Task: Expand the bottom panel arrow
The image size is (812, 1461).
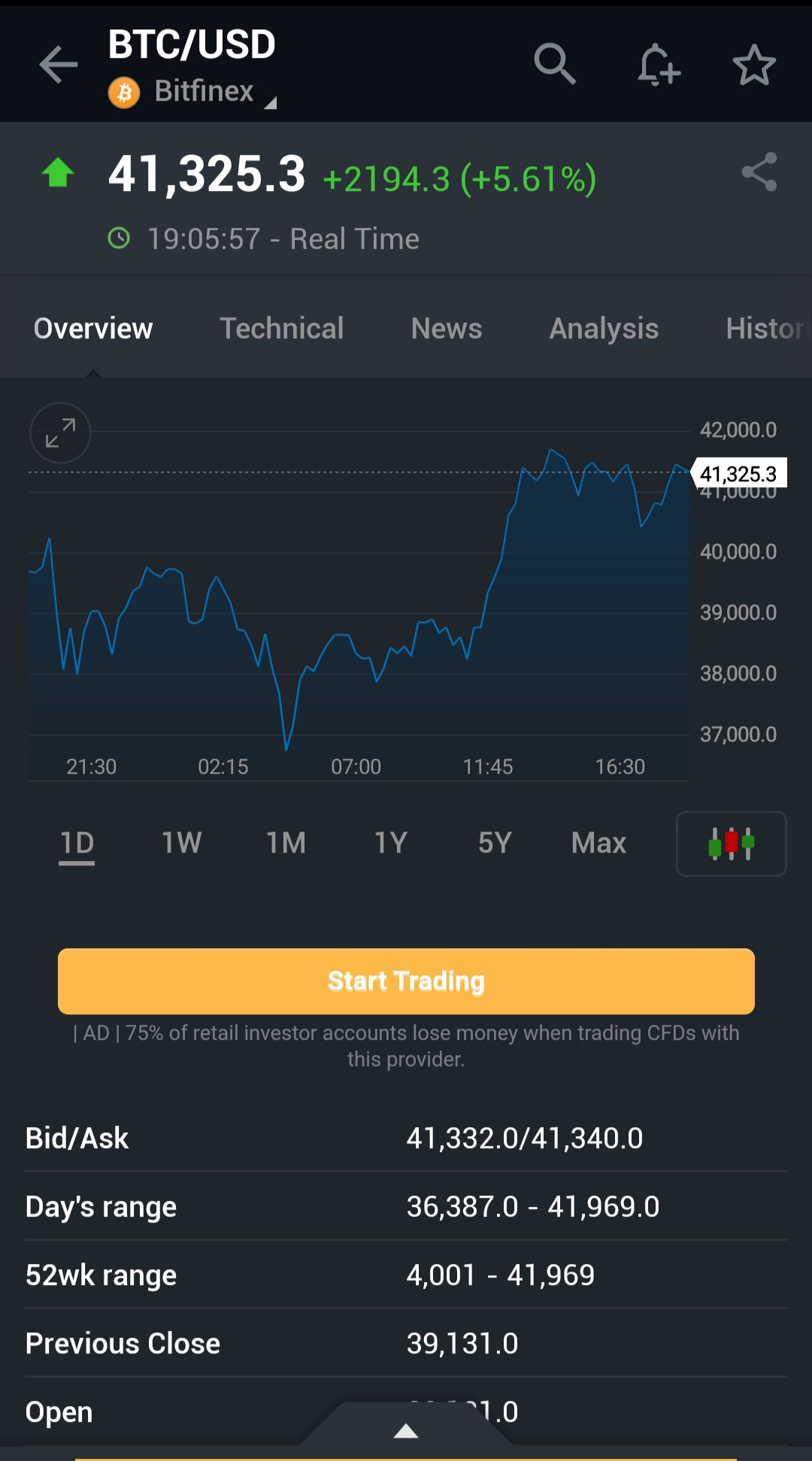Action: tap(406, 1430)
